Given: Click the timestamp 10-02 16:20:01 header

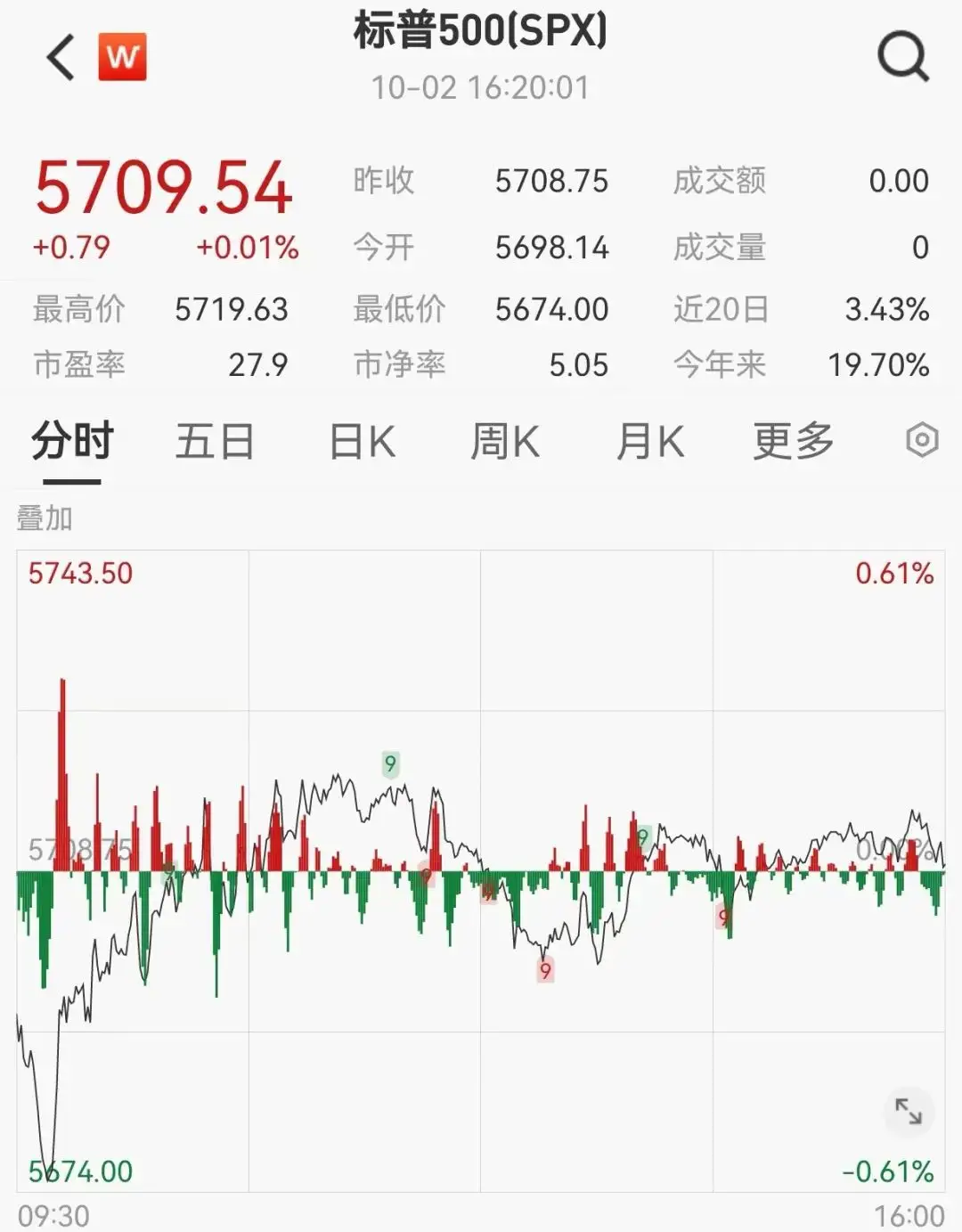Looking at the screenshot, I should pyautogui.click(x=481, y=87).
